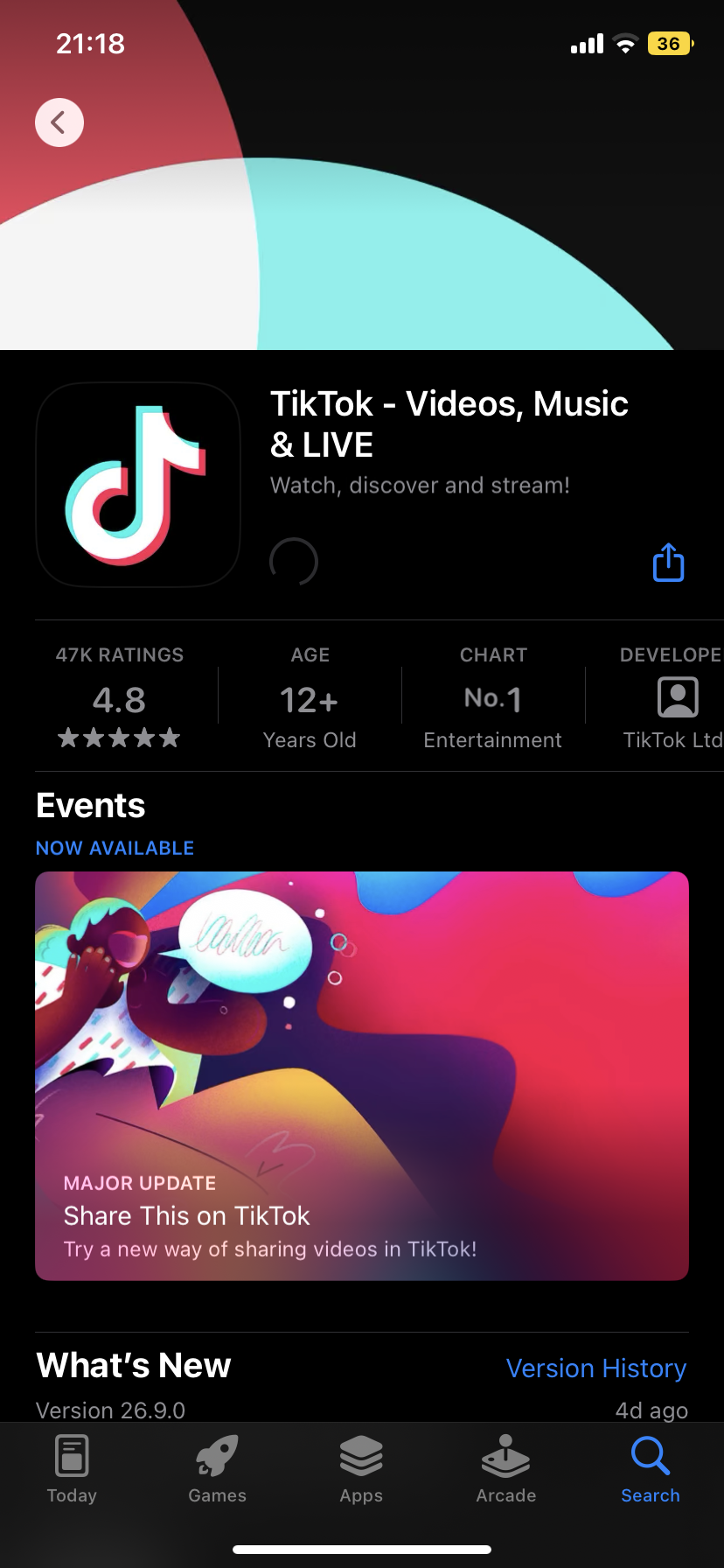Go back using the top-left arrow
The height and width of the screenshot is (1568, 724).
(59, 122)
